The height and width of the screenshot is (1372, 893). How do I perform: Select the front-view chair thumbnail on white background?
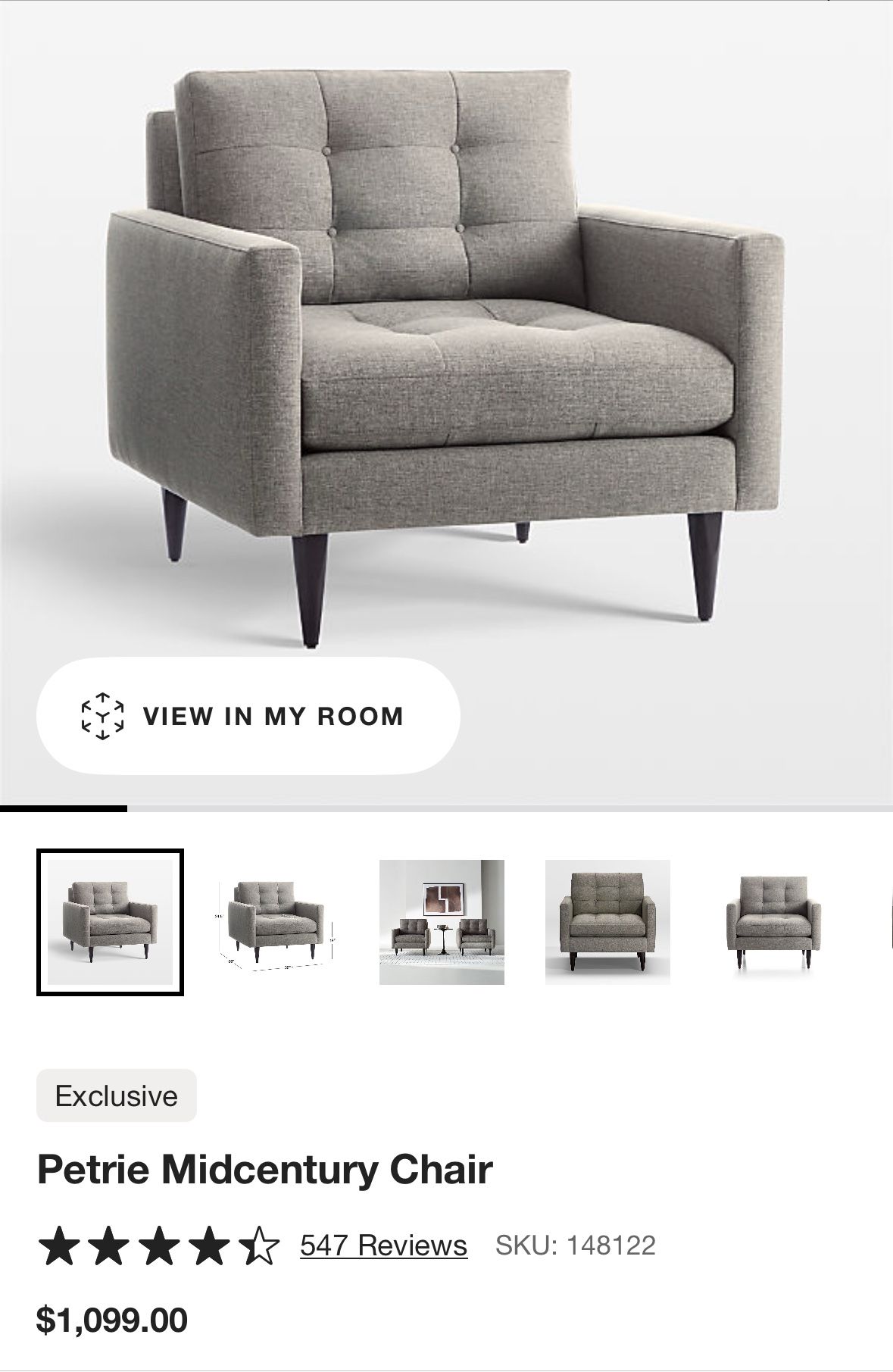pyautogui.click(x=773, y=922)
